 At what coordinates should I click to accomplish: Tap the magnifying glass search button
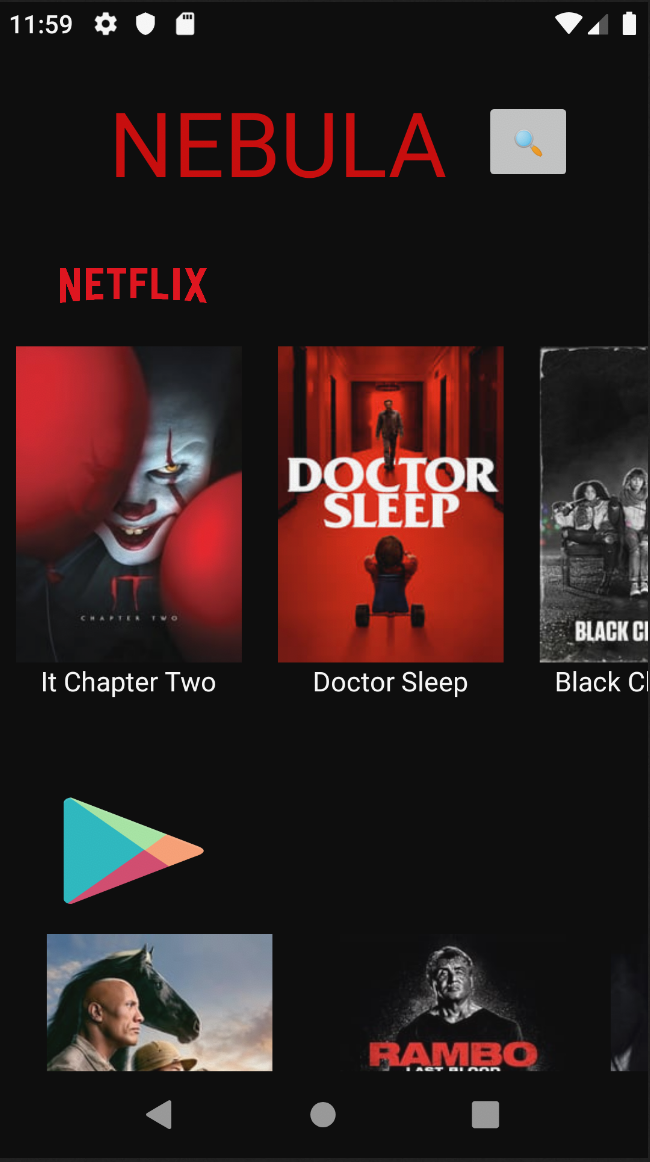[x=528, y=142]
